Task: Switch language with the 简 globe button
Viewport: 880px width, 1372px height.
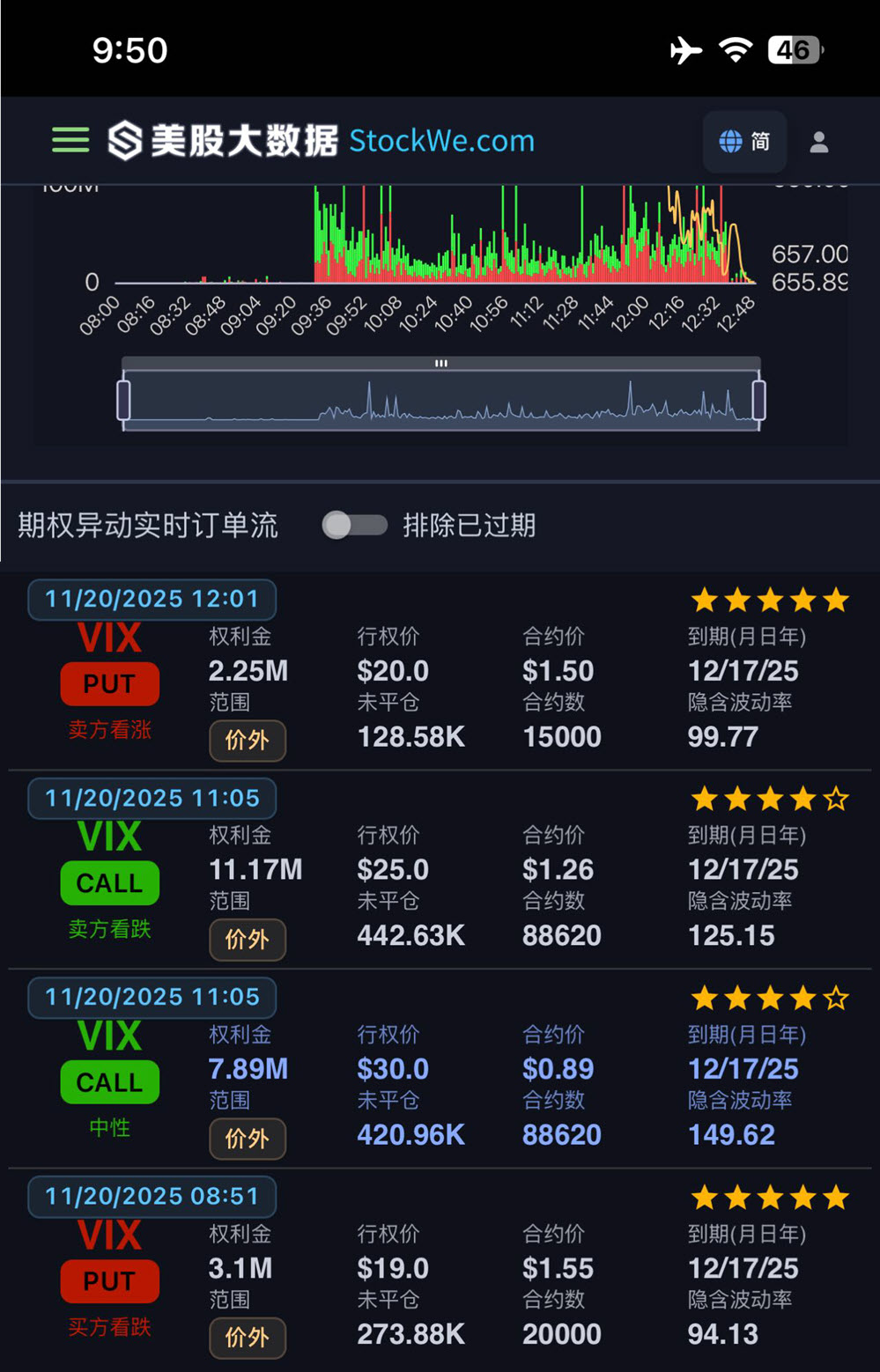Action: point(744,141)
